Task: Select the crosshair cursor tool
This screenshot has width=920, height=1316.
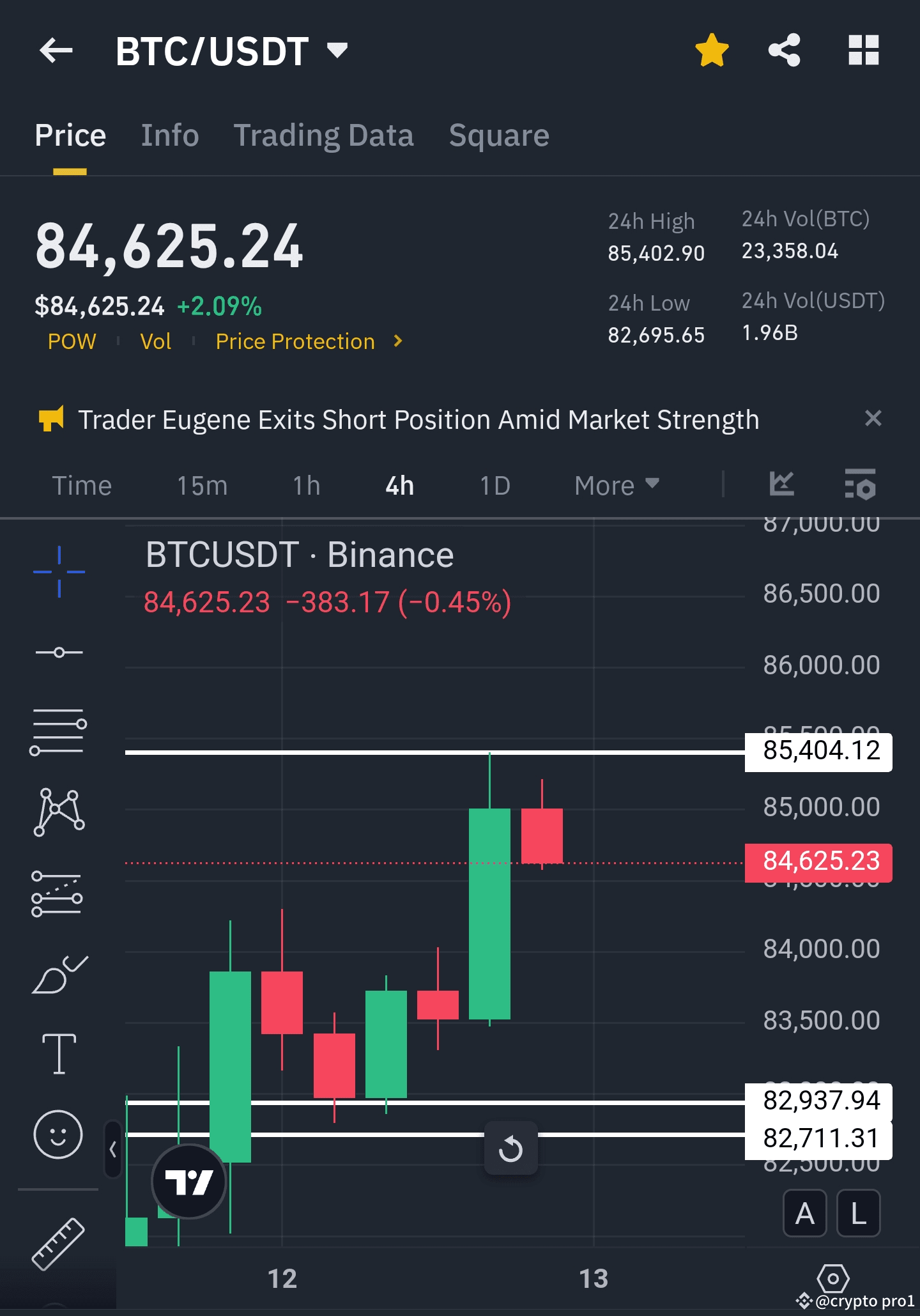Action: (x=59, y=571)
